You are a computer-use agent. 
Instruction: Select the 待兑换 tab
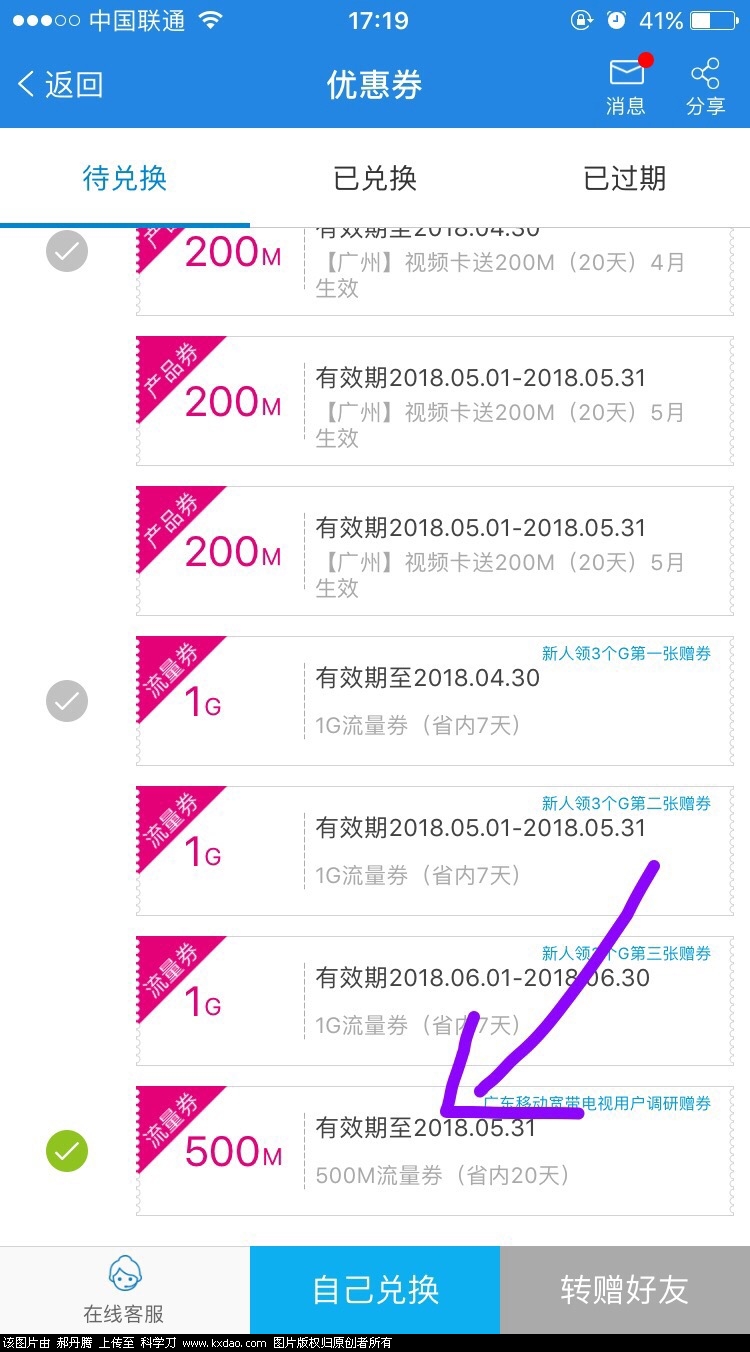tap(125, 179)
